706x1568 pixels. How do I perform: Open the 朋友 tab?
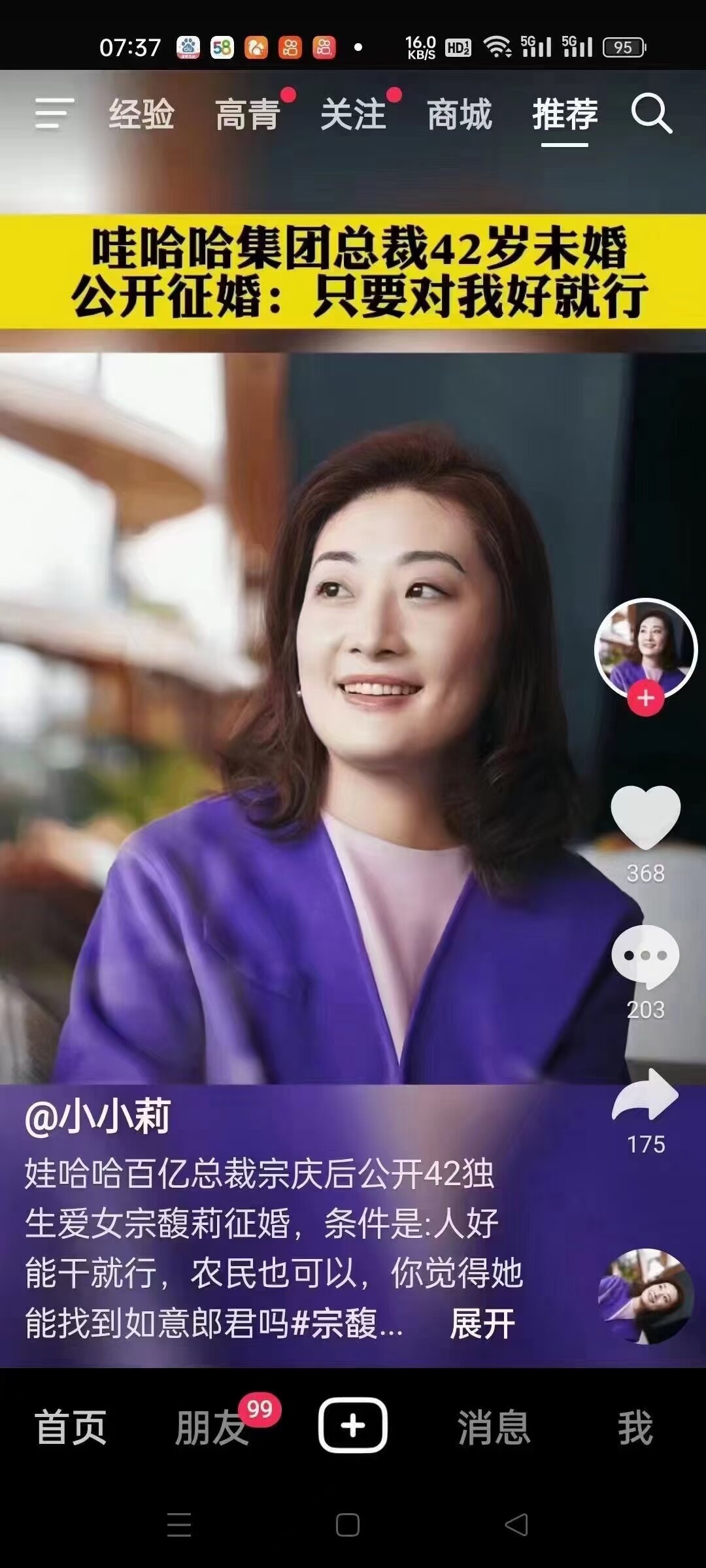pyautogui.click(x=211, y=1428)
